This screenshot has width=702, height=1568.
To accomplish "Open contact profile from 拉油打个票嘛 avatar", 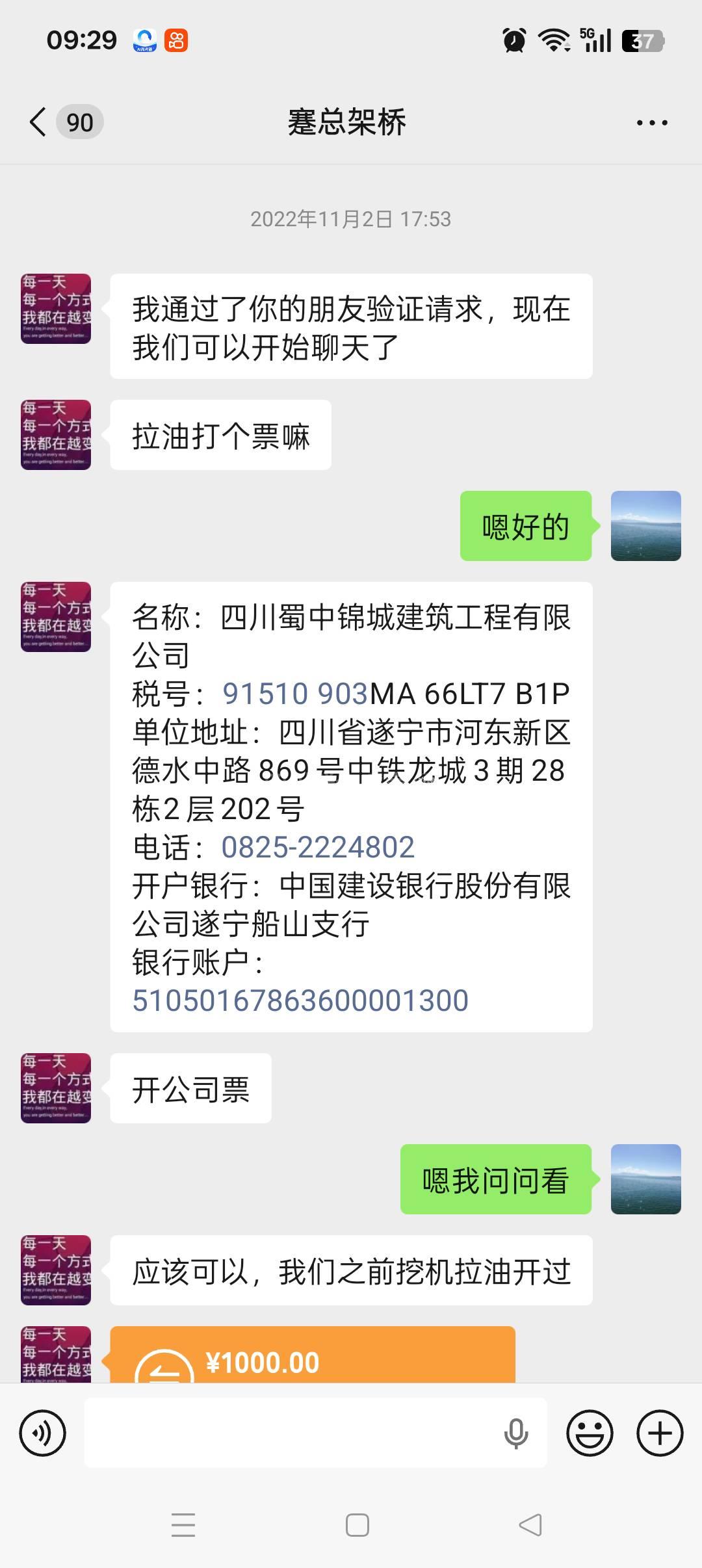I will pos(56,435).
